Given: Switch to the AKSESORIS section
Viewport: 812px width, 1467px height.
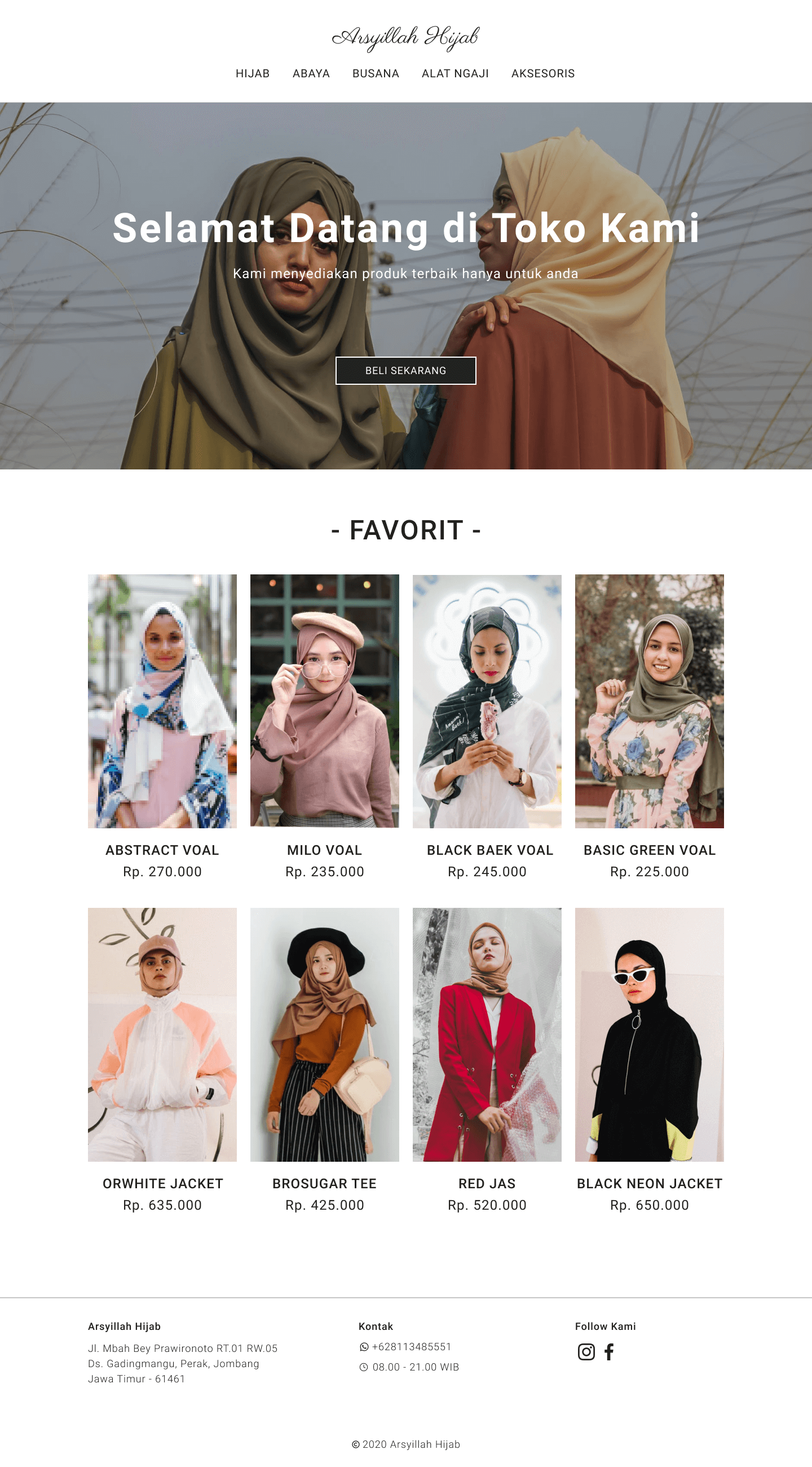Looking at the screenshot, I should point(543,73).
